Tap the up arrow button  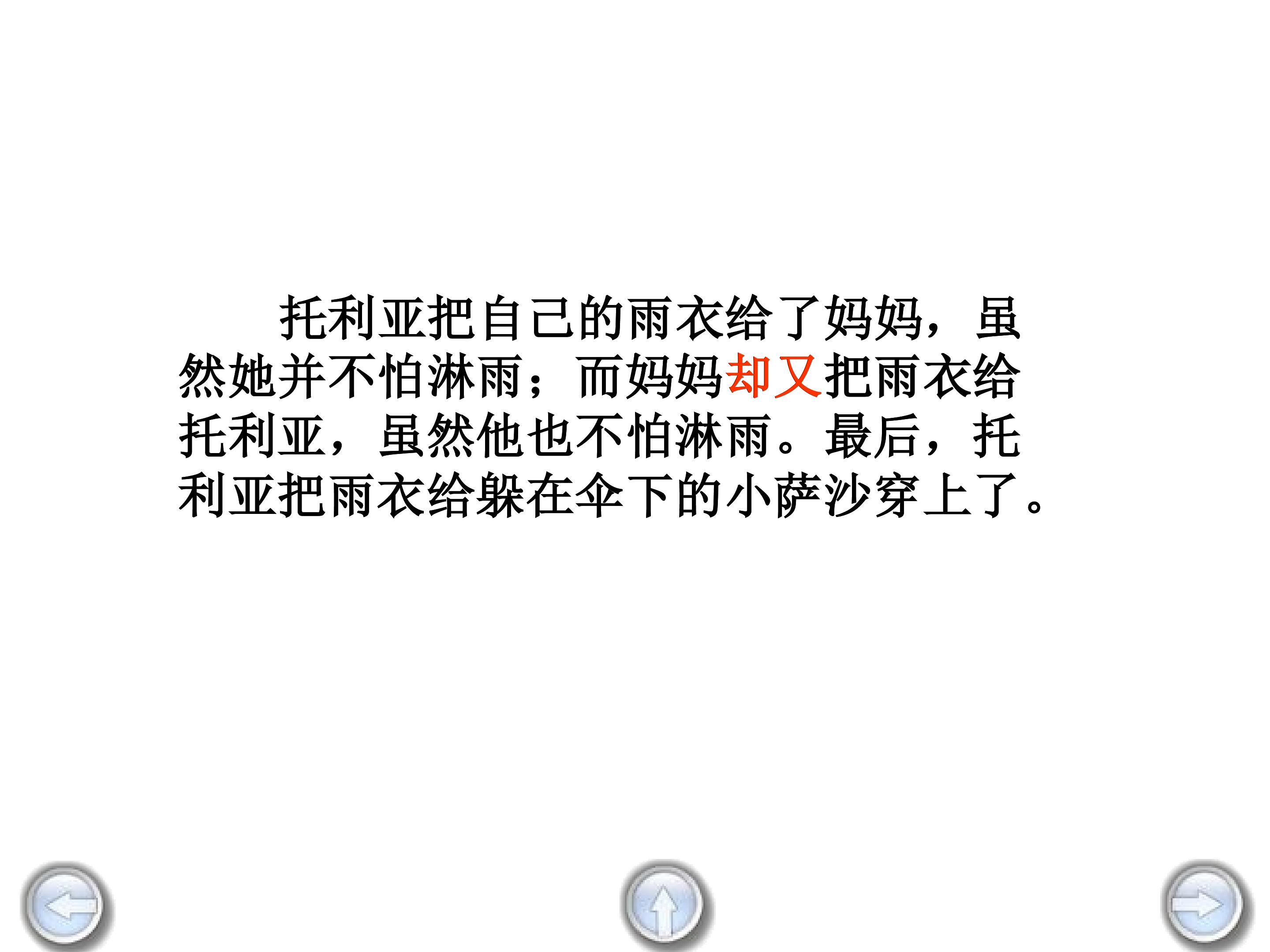click(x=665, y=904)
